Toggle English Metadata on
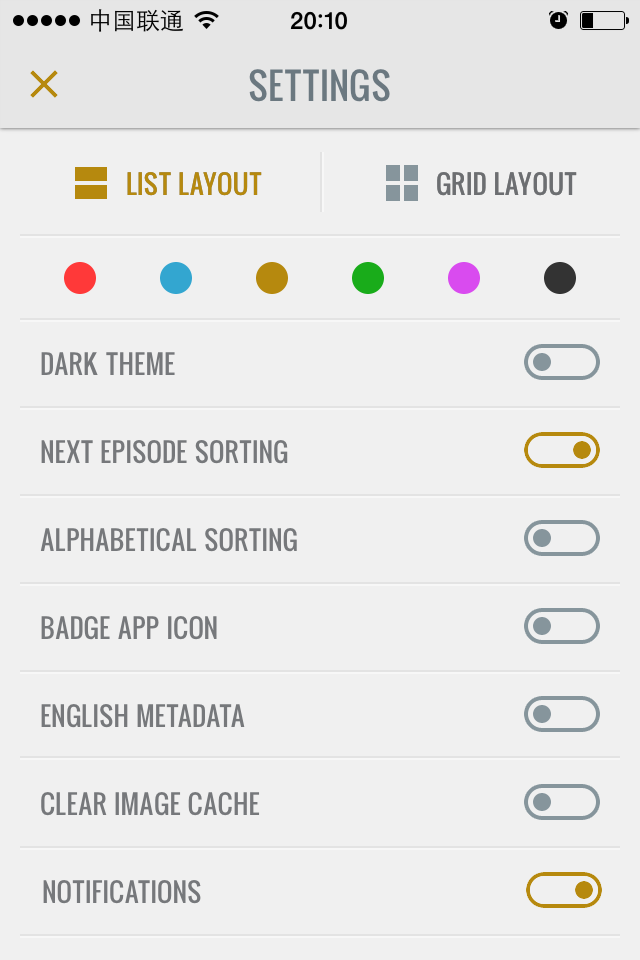The image size is (640, 960). click(x=561, y=714)
